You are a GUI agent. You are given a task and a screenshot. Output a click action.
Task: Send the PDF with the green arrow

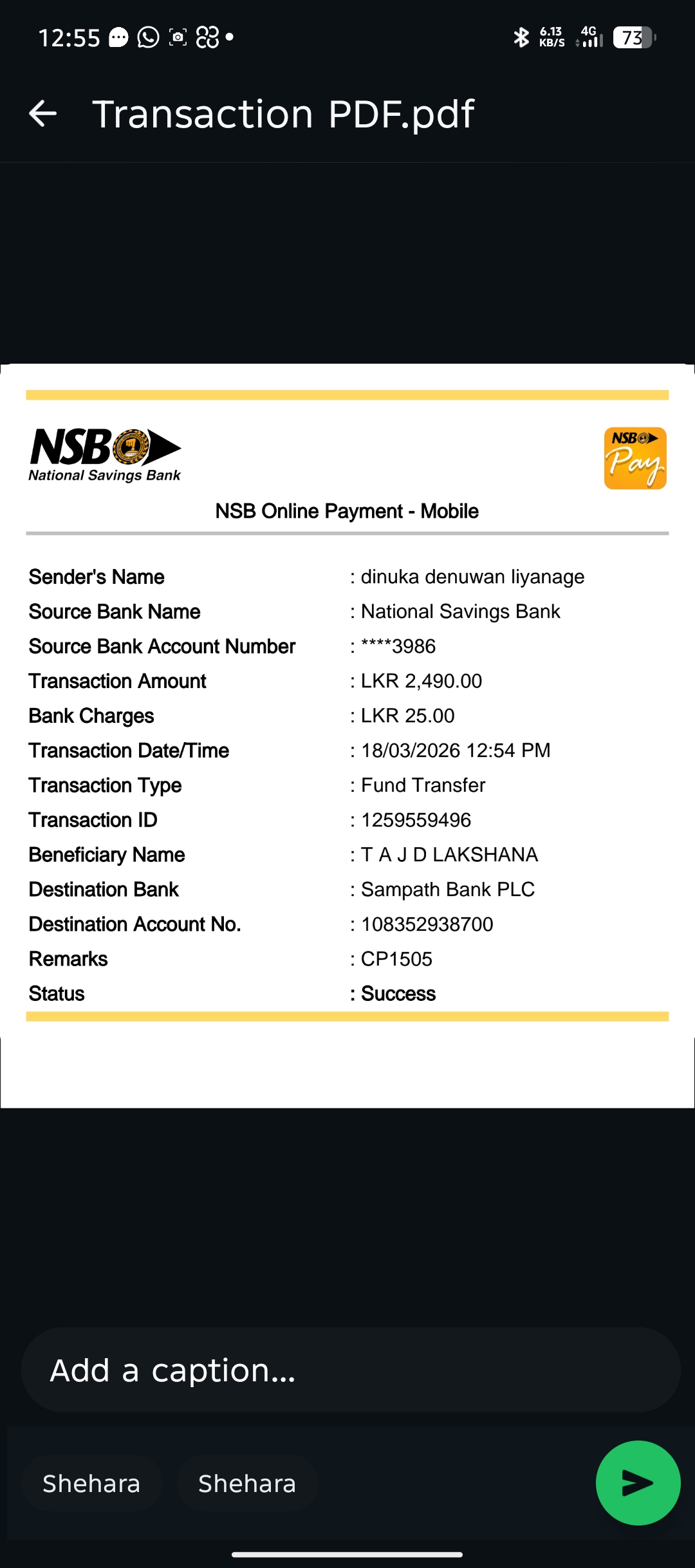637,1482
